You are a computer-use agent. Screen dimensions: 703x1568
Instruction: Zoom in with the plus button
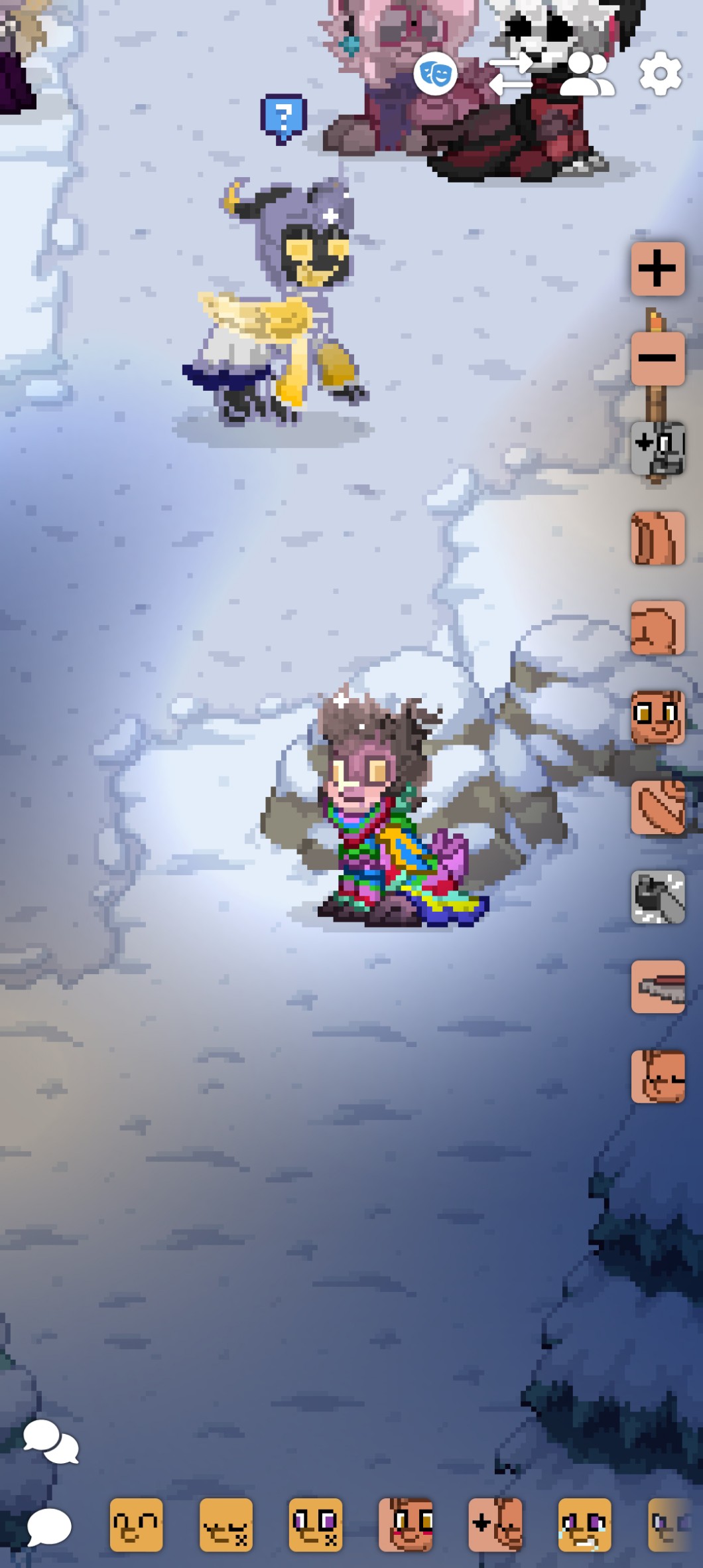[x=657, y=269]
